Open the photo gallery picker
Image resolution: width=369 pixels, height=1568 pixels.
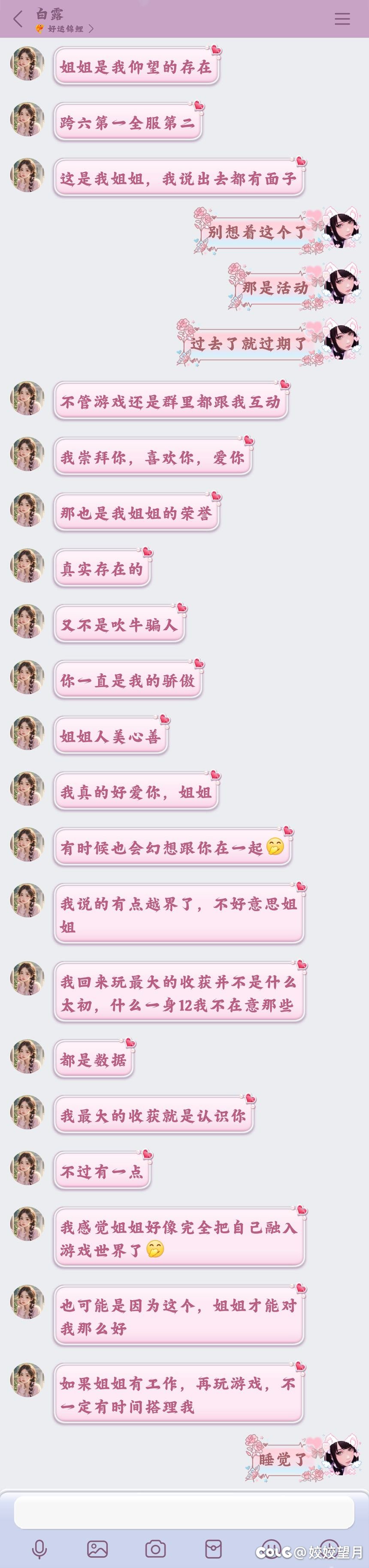[97, 1549]
